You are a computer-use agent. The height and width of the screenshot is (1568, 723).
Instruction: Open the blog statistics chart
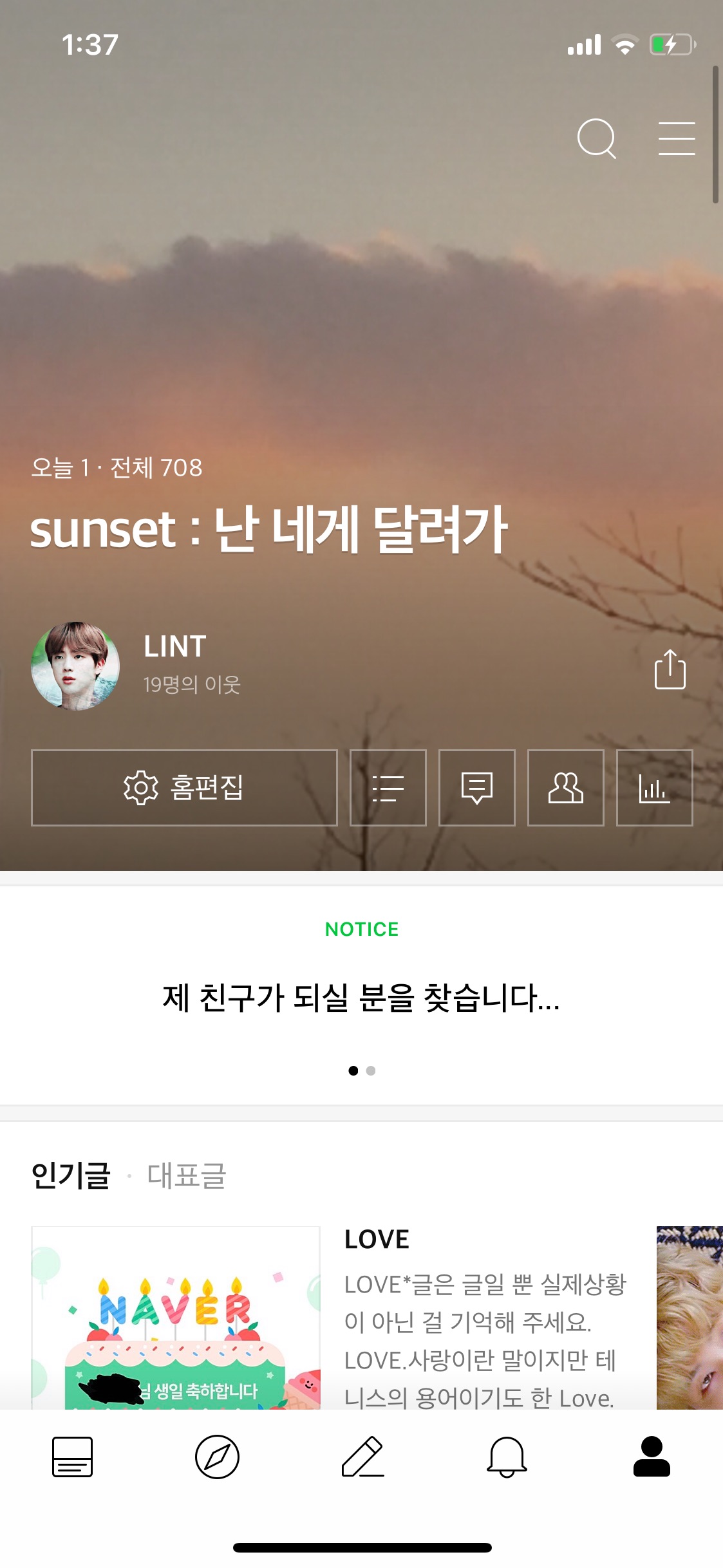click(x=654, y=787)
